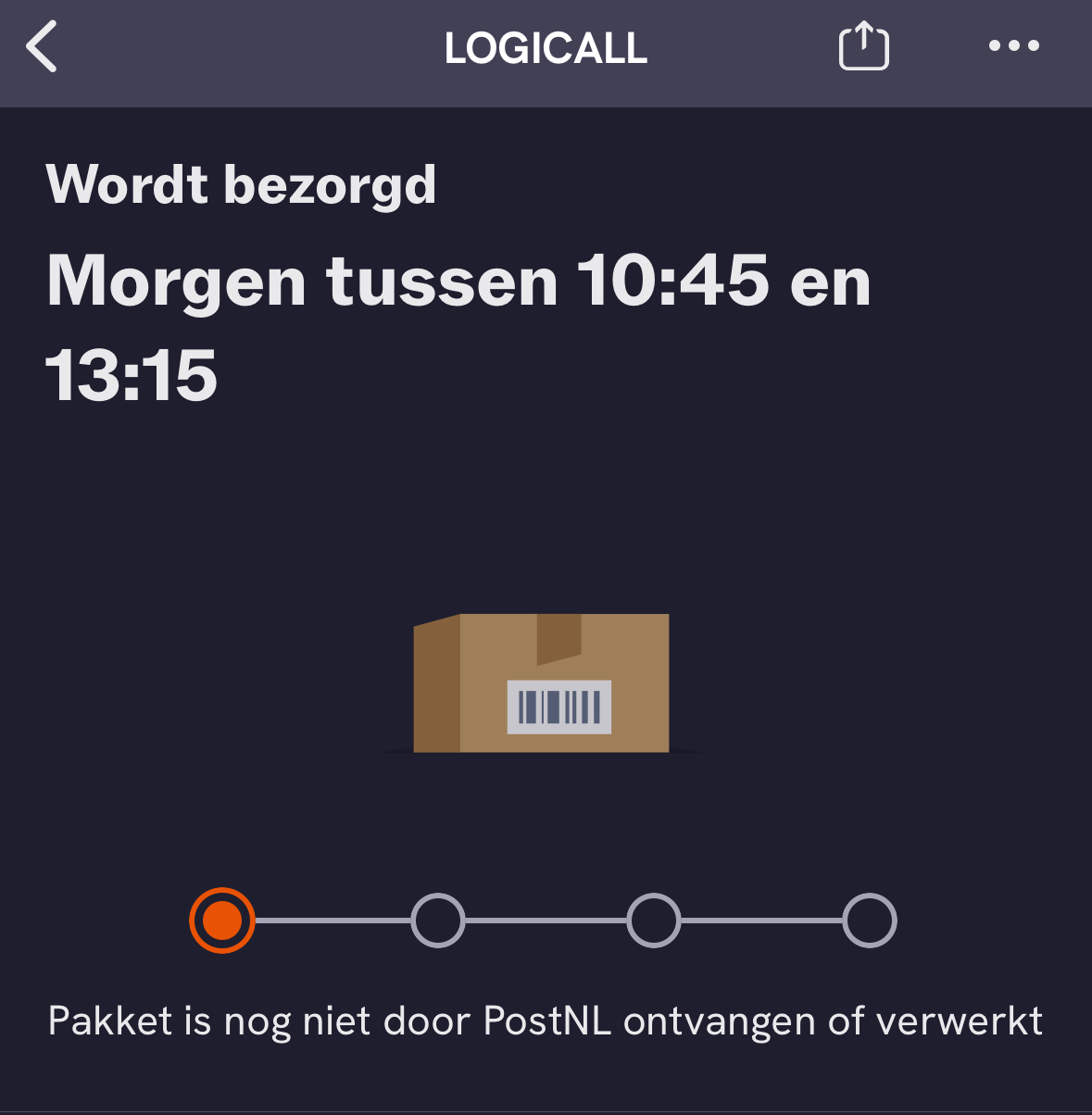
Task: Go back from the LOGICALL parcel screen
Action: pos(43,47)
